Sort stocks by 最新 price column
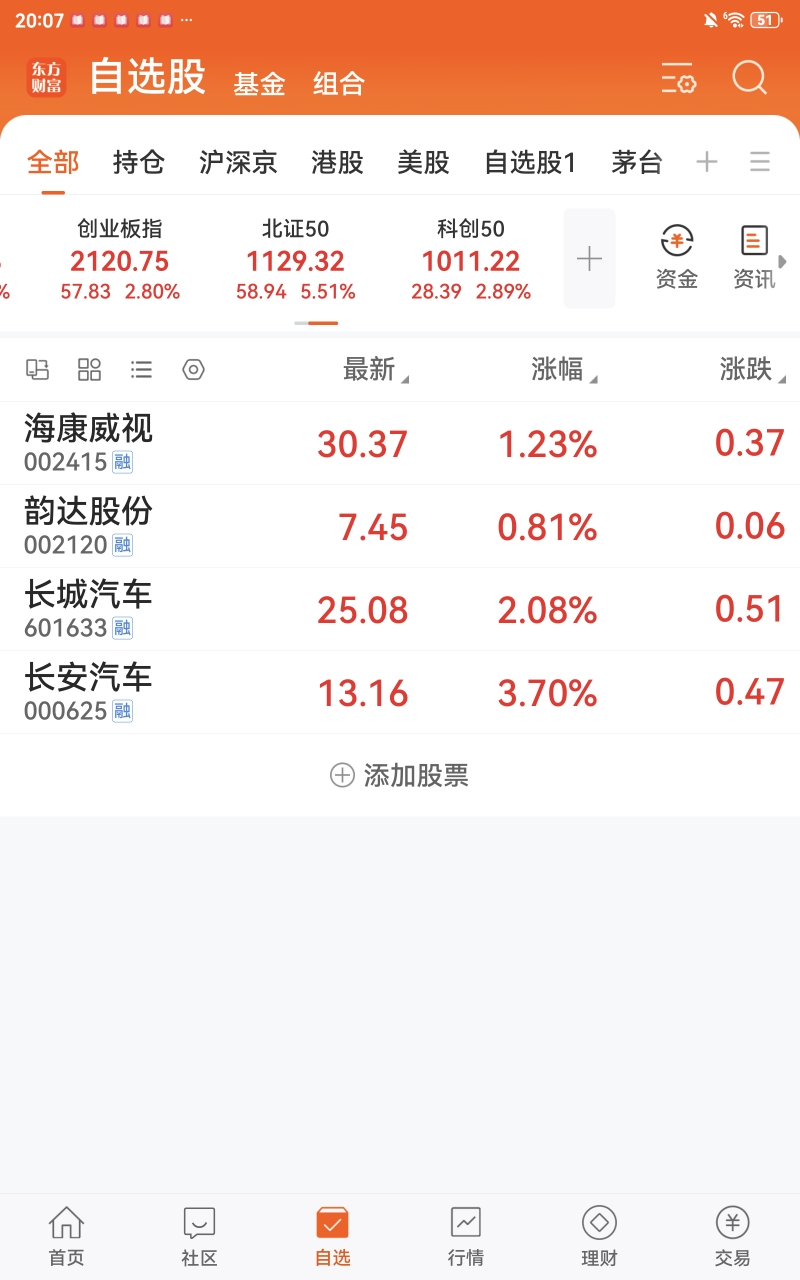800x1280 pixels. click(x=376, y=370)
